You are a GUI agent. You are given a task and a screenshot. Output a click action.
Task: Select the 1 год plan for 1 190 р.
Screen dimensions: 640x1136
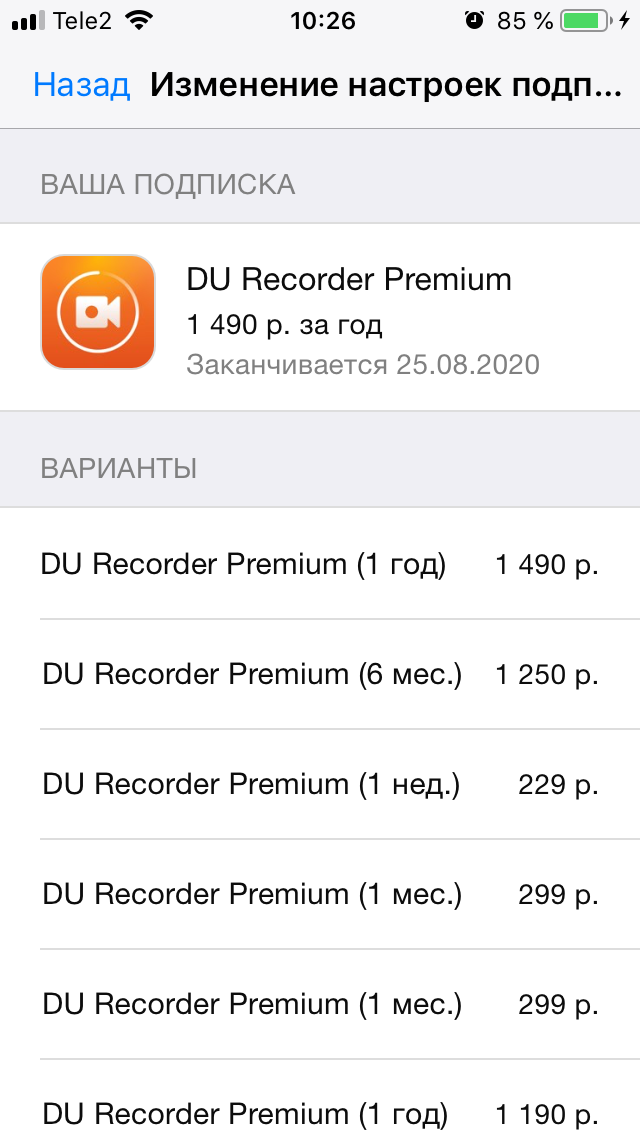tap(320, 1112)
